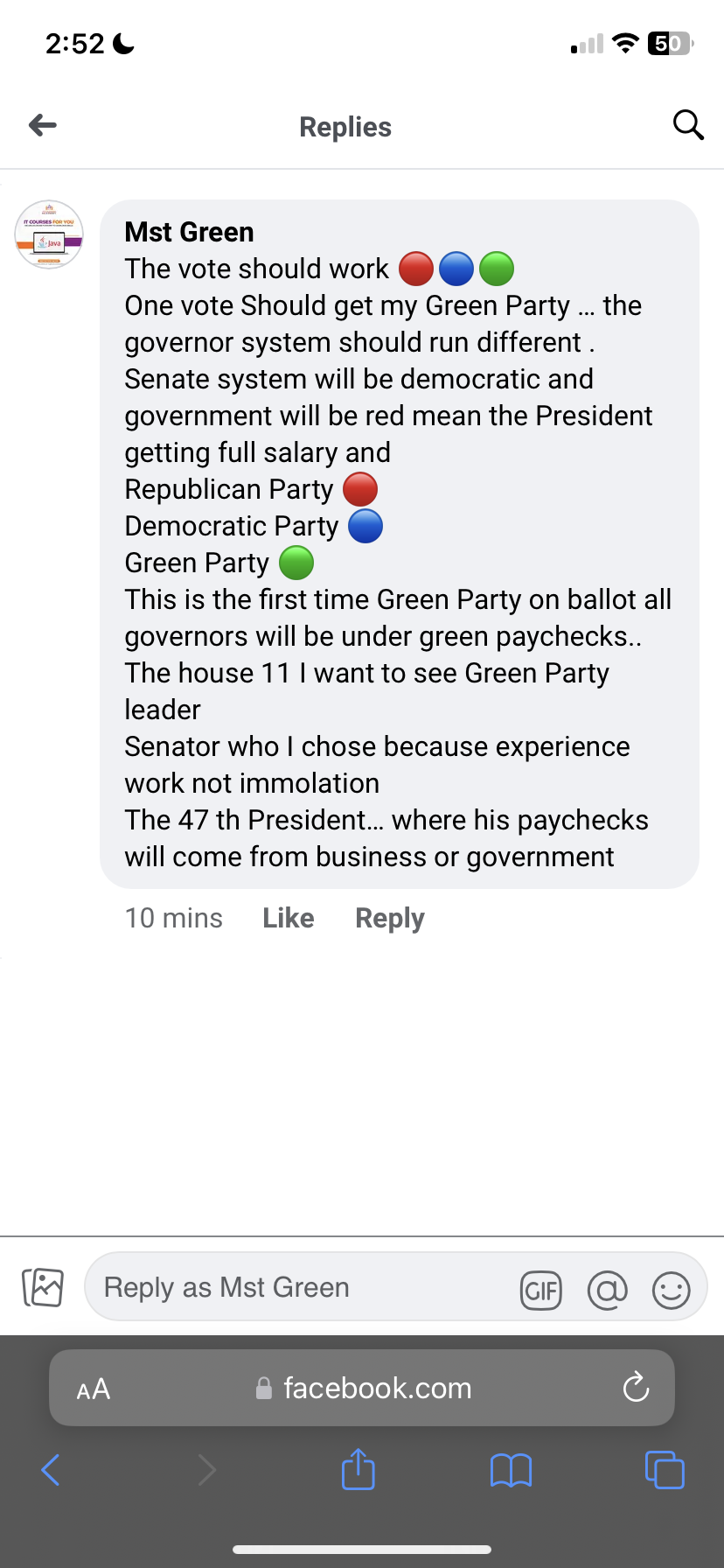Open the emoji picker

(671, 1290)
